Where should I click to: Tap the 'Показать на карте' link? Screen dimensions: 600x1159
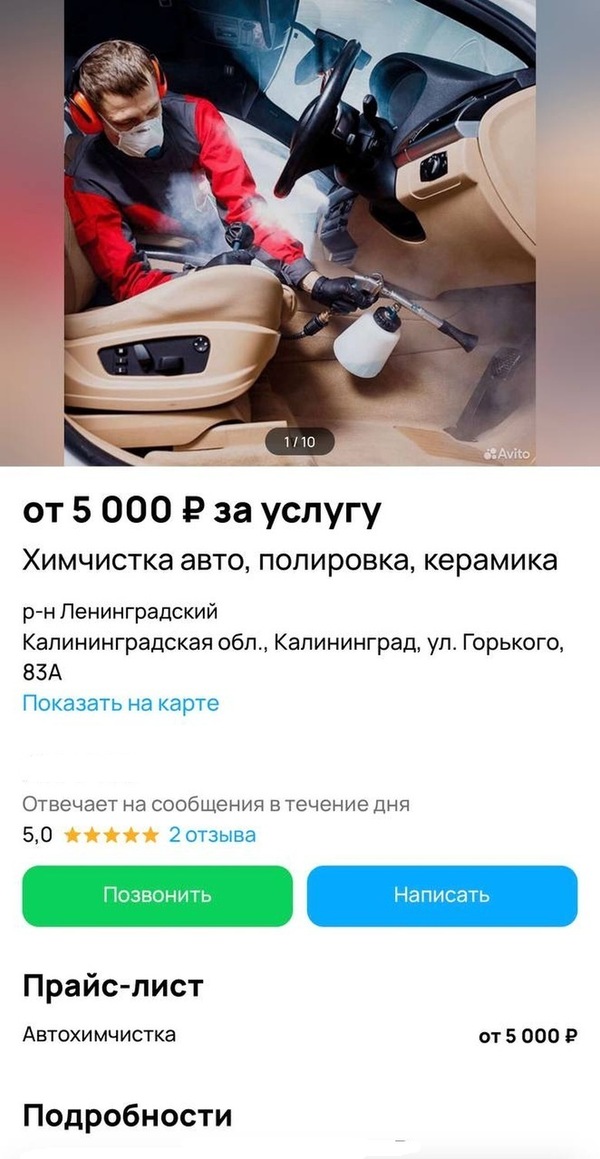click(x=121, y=703)
